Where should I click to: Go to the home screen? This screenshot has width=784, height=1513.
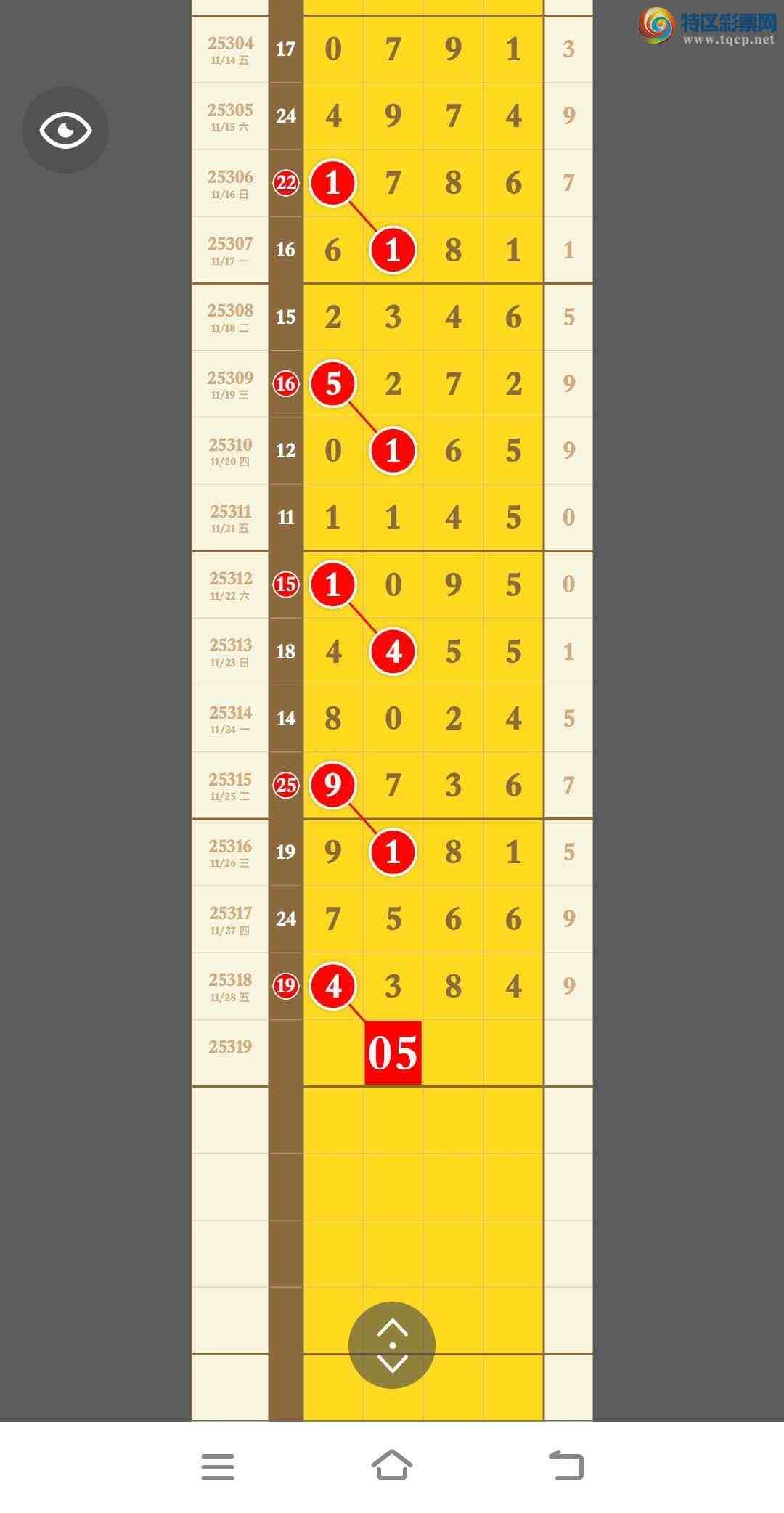coord(392,1465)
